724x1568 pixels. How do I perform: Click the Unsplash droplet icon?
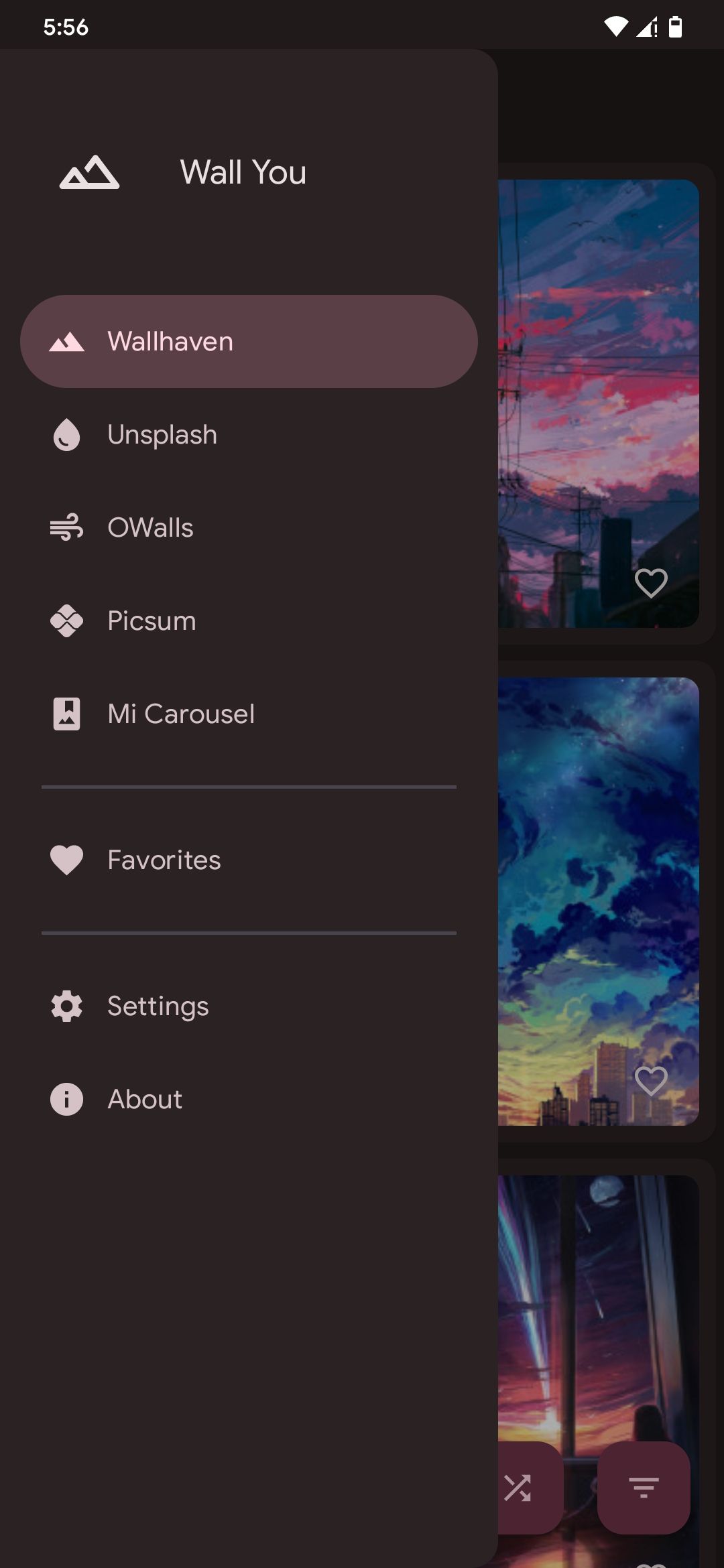(66, 434)
